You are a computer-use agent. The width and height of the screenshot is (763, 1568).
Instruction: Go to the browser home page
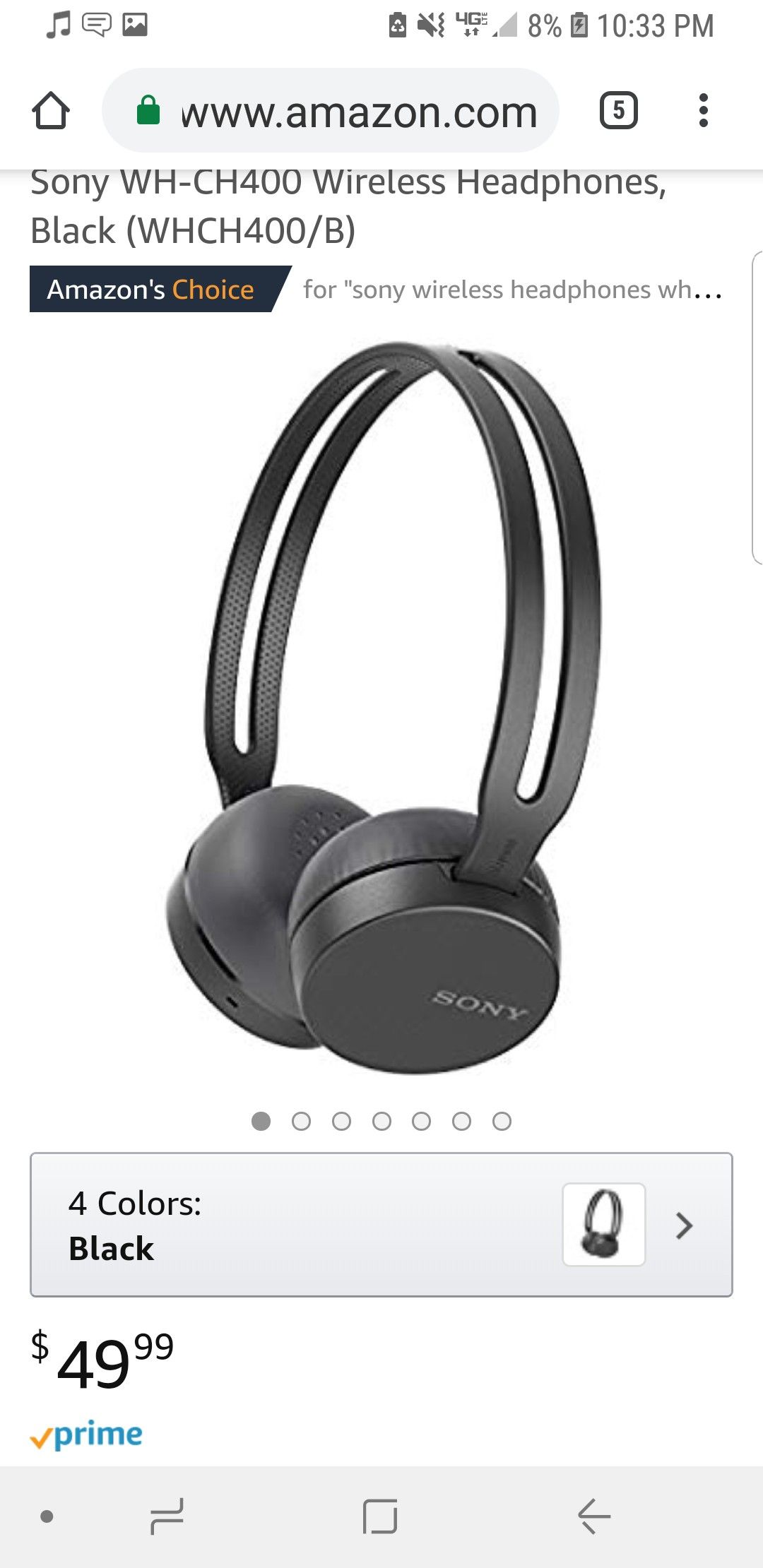click(x=51, y=111)
